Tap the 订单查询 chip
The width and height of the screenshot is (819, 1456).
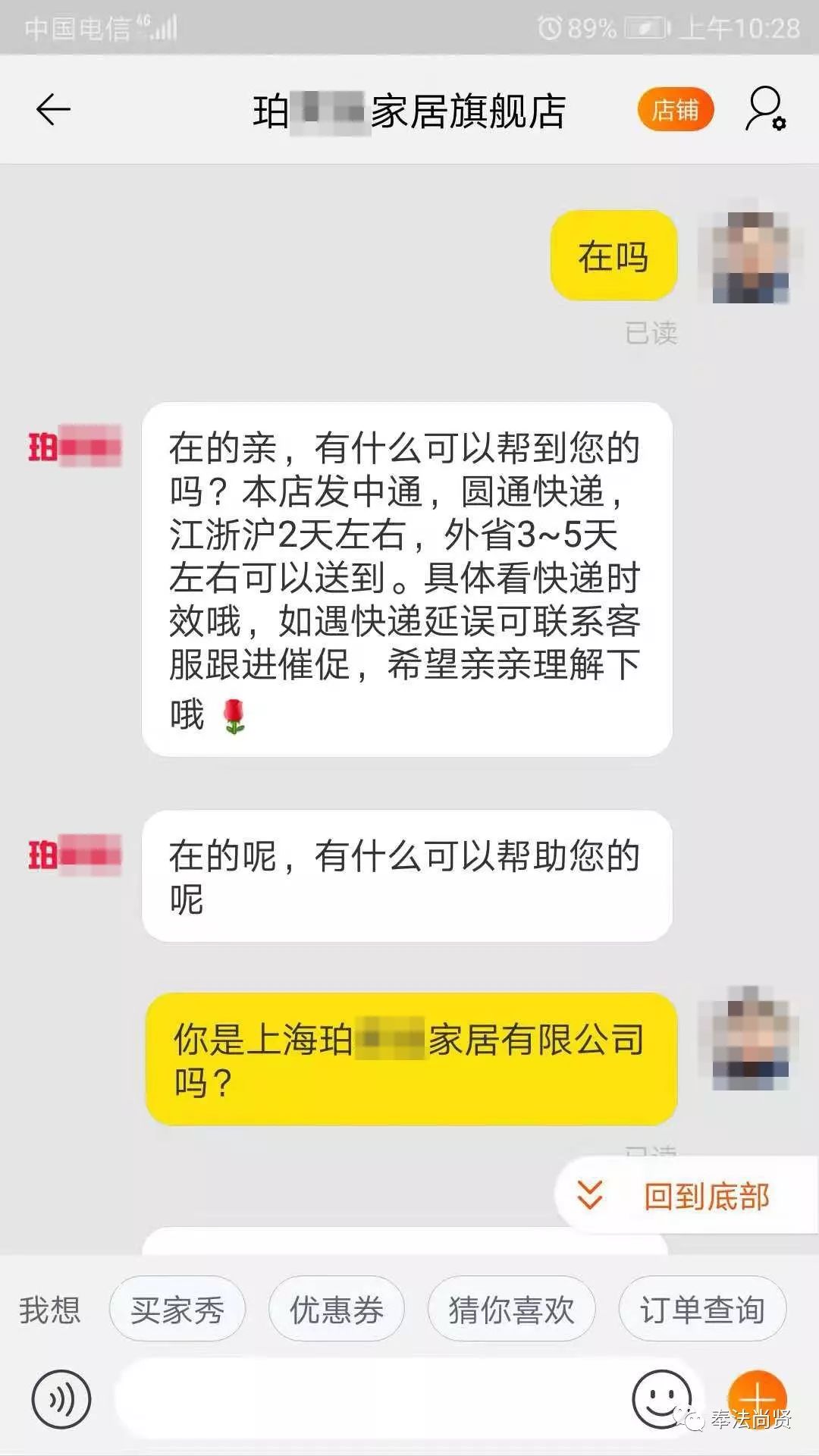[x=702, y=1310]
